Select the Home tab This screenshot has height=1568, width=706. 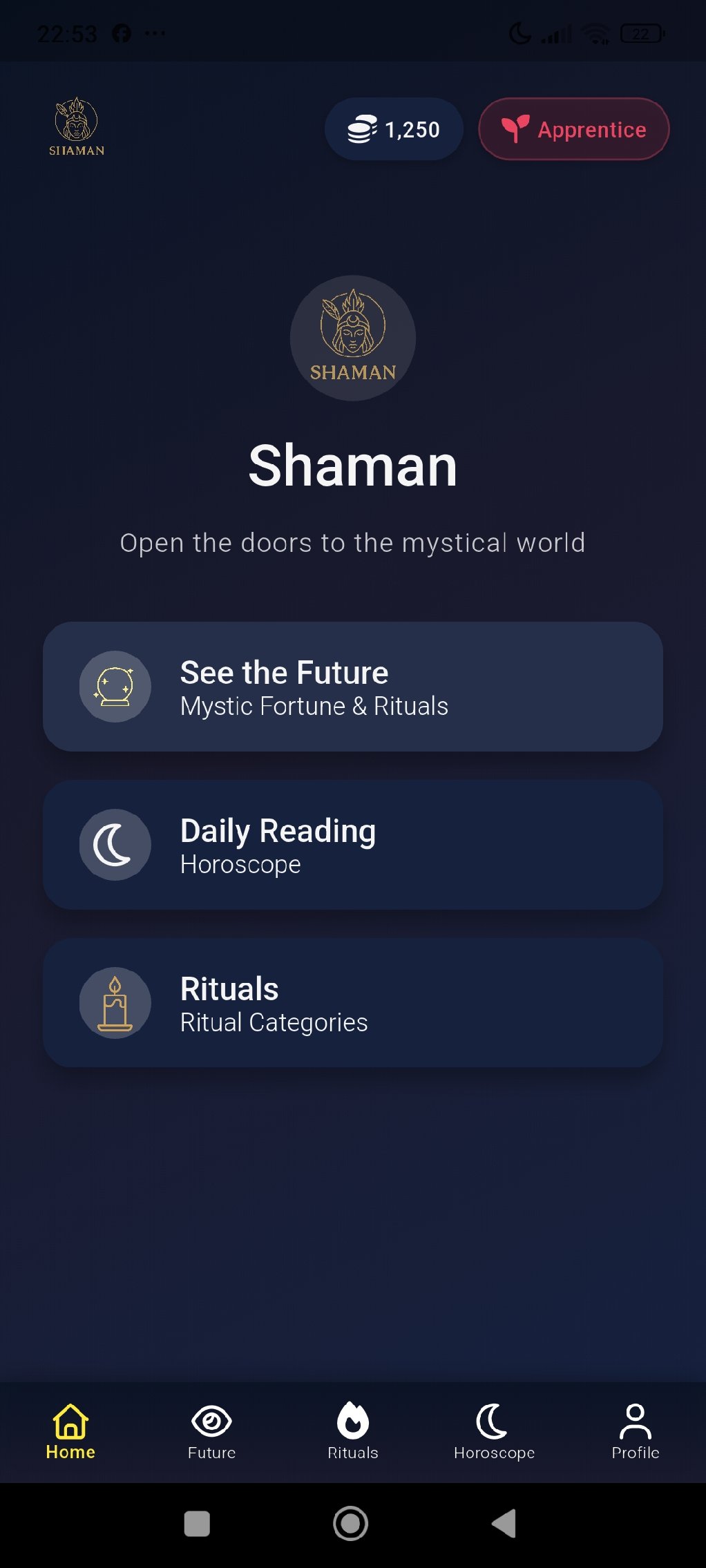click(70, 1432)
